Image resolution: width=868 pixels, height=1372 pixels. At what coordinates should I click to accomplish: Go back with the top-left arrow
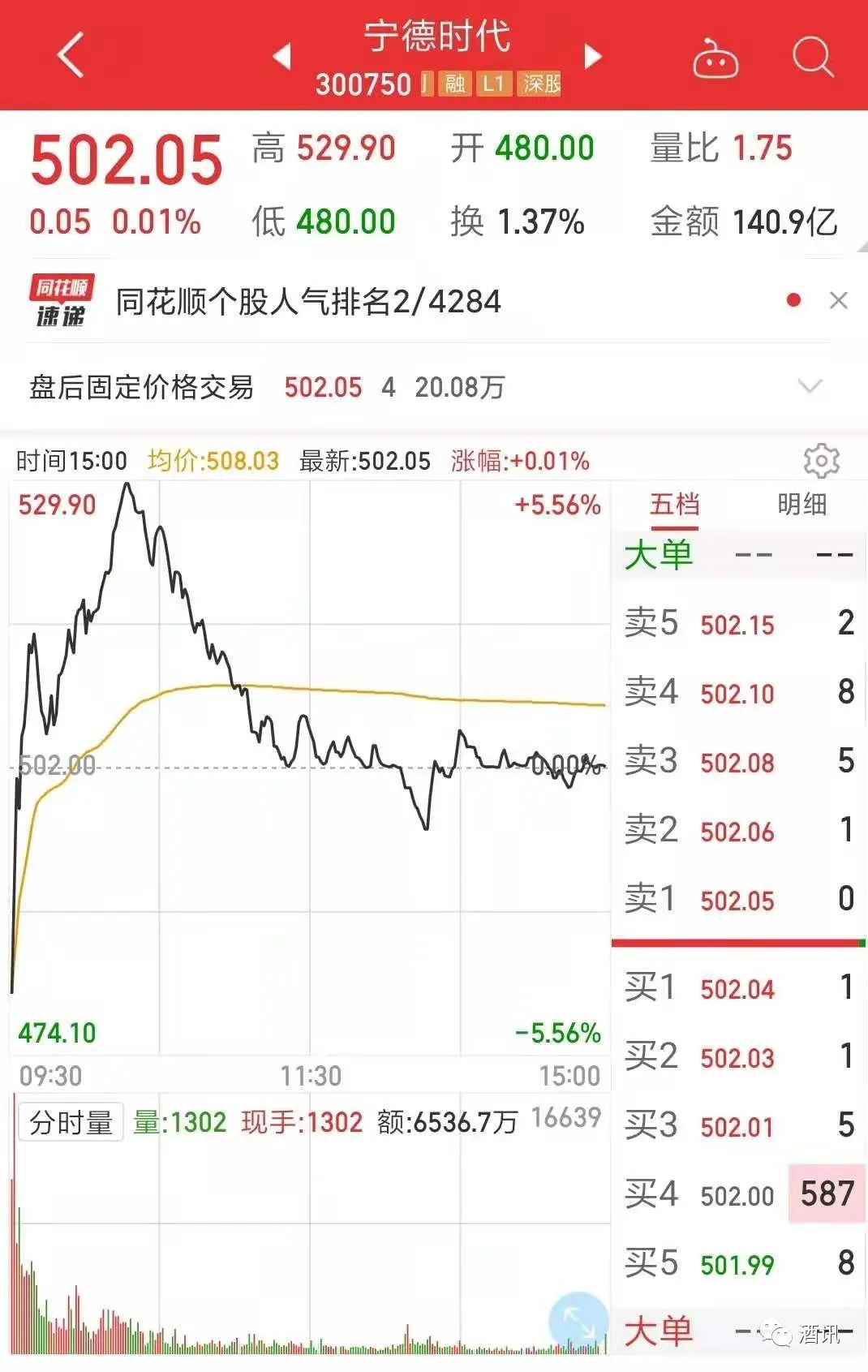[x=71, y=56]
